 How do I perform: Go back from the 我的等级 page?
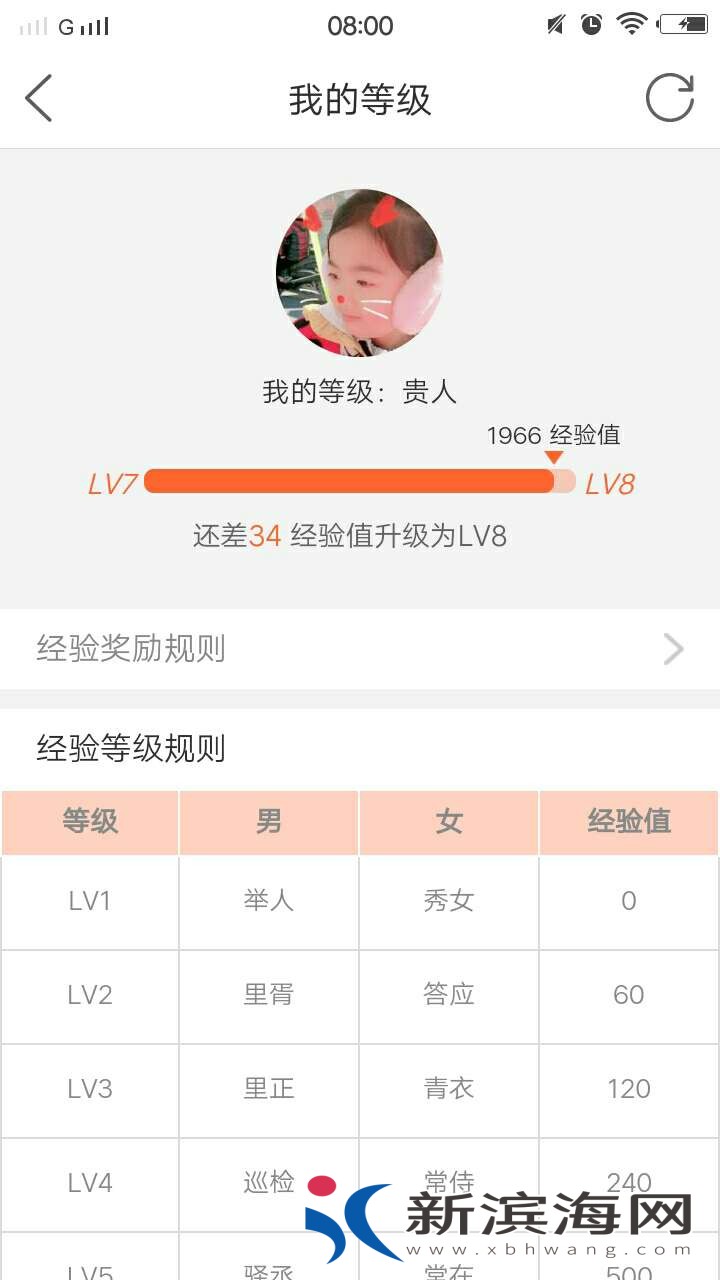tap(39, 99)
